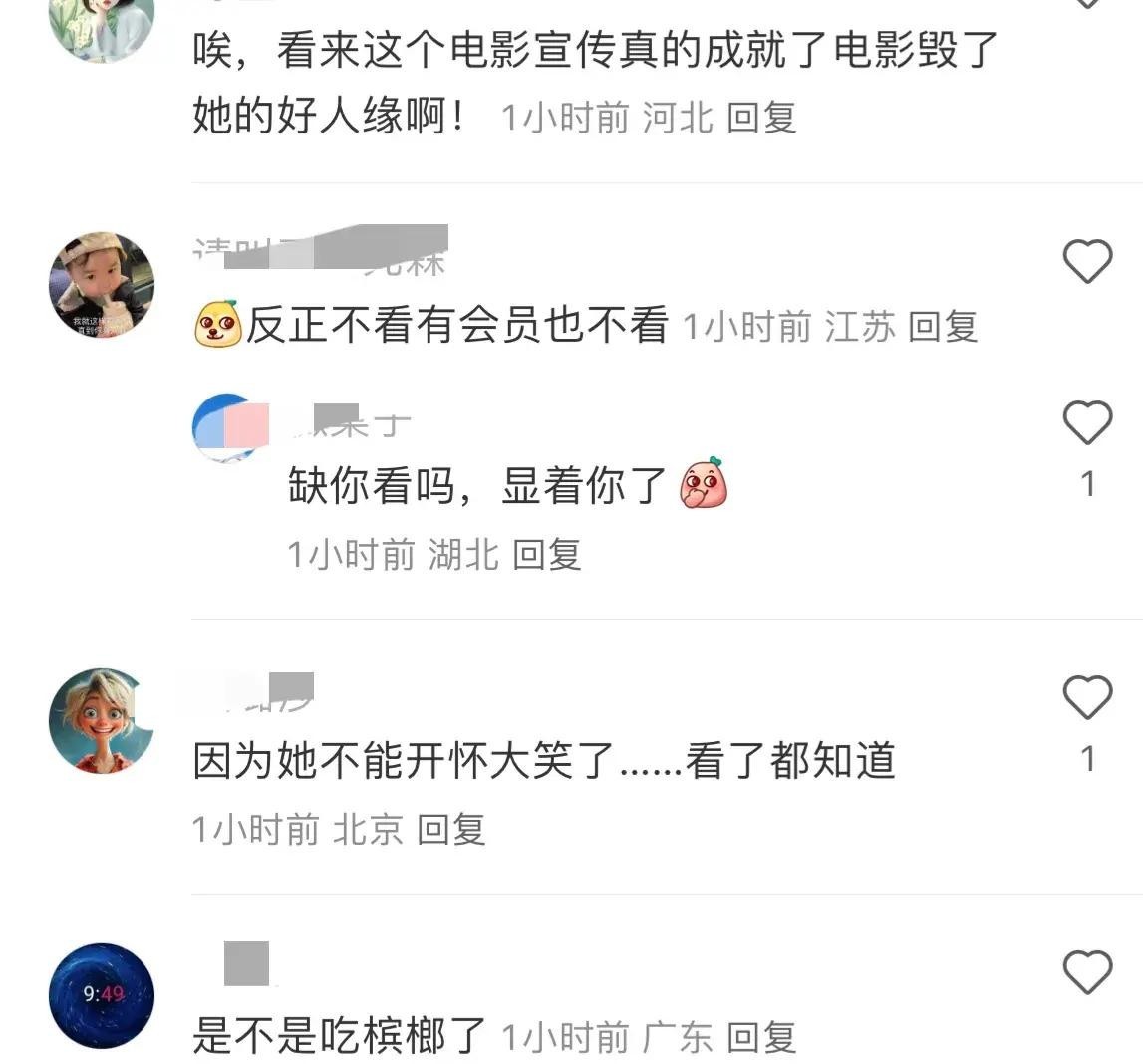The width and height of the screenshot is (1143, 1064).
Task: Open the baby-photo avatar of 江苏 commenter
Action: click(x=102, y=285)
